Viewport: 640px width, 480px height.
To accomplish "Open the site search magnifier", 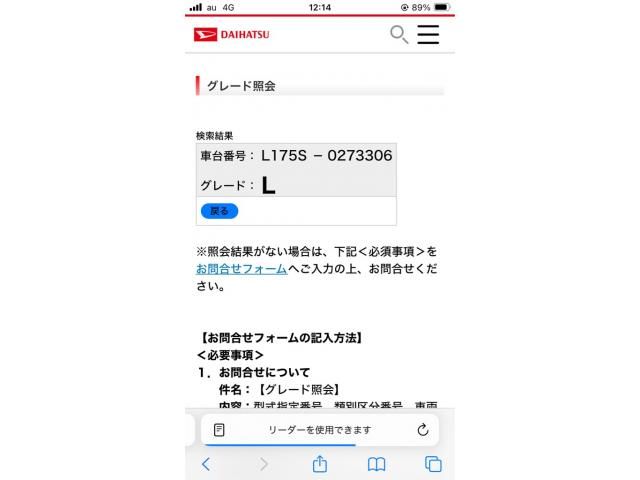I will [x=398, y=35].
